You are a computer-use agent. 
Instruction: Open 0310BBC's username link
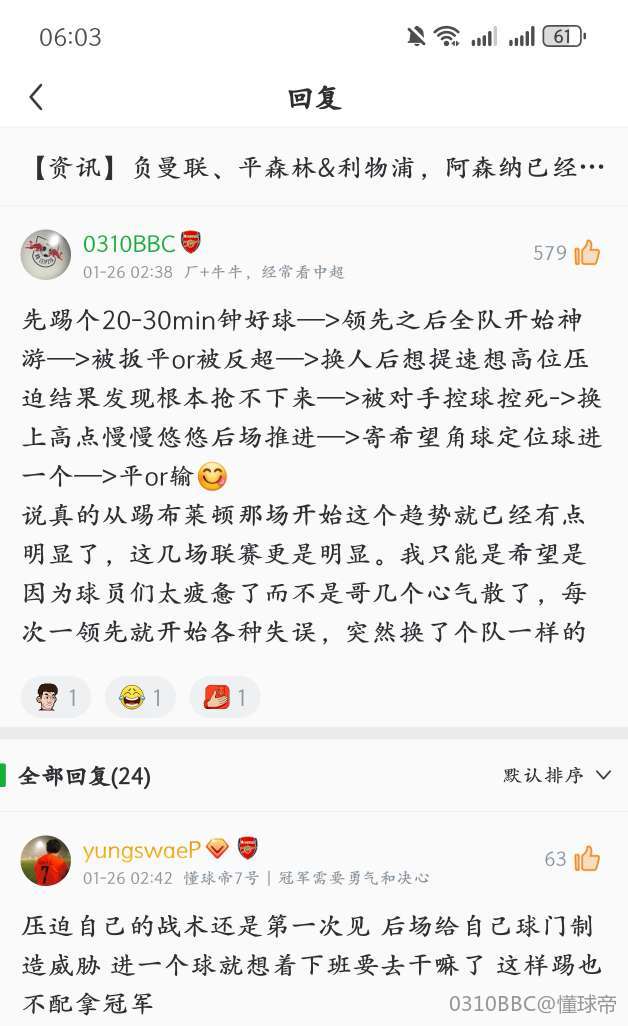(x=128, y=243)
